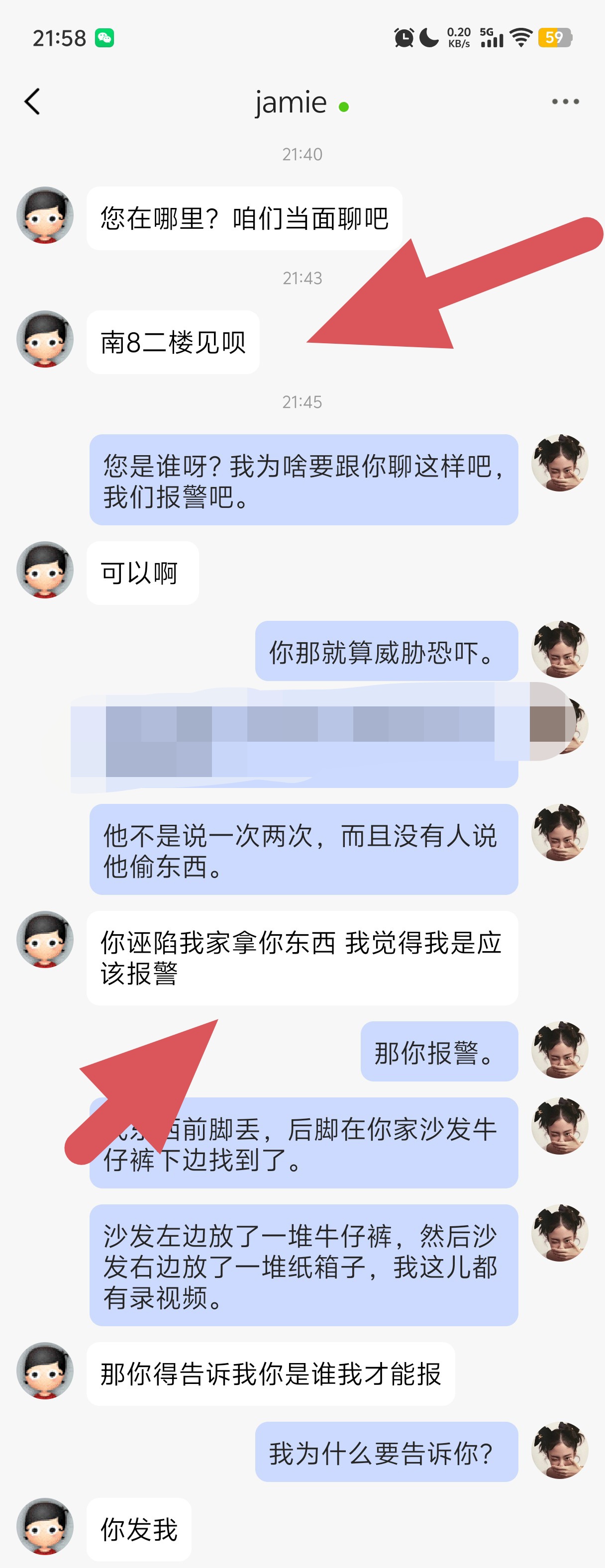Open the three-dot chat options menu
The image size is (605, 1568).
point(565,101)
